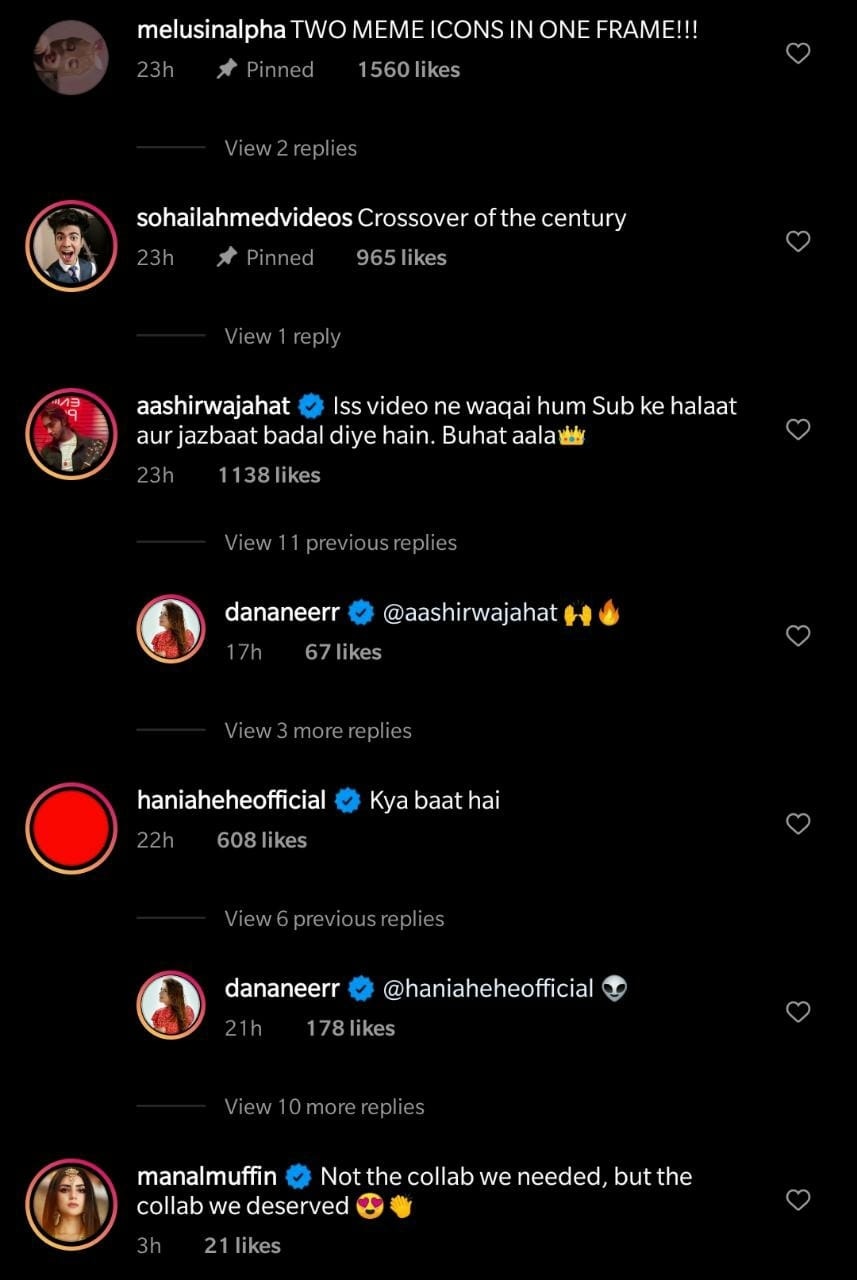This screenshot has width=857, height=1280.
Task: Show View 3 more replies
Action: 318,731
